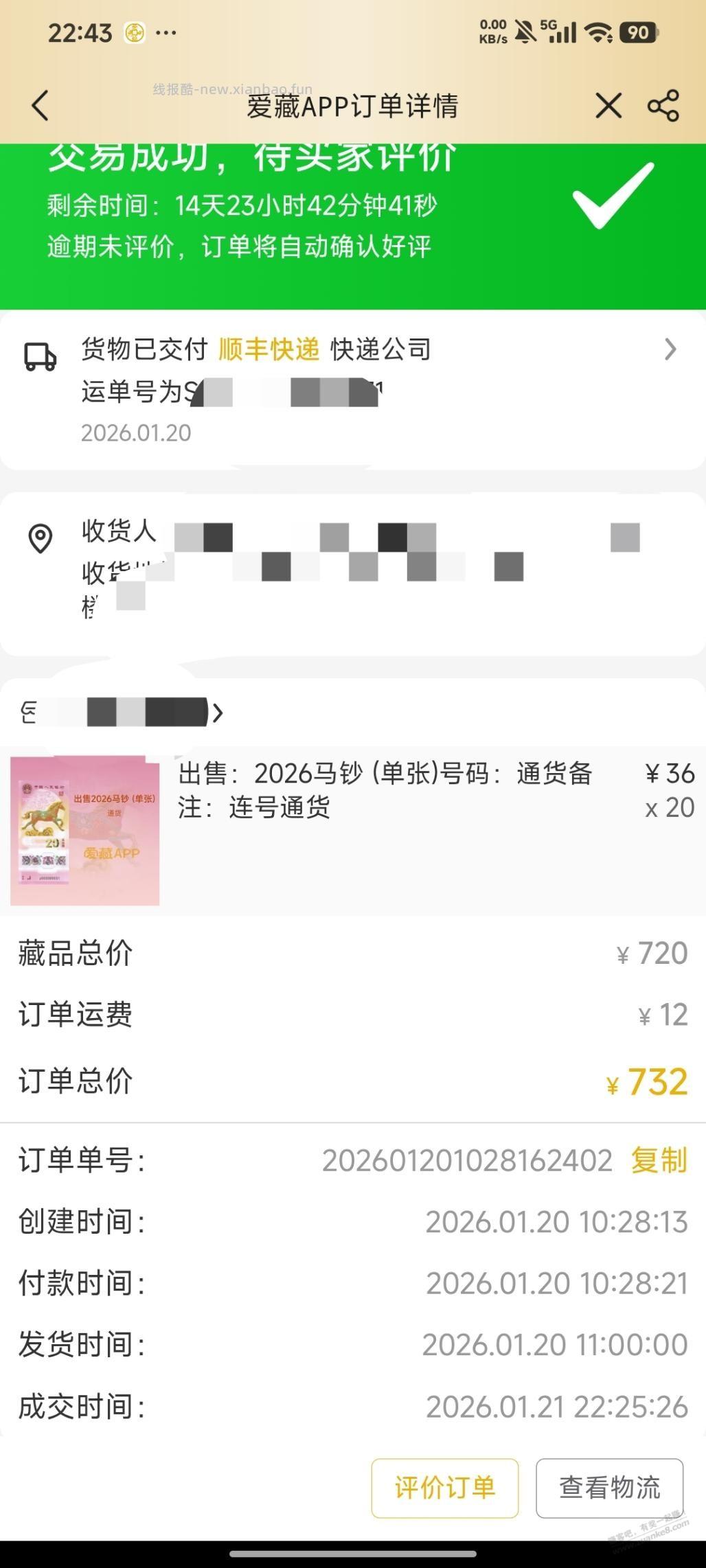Tap the 2026 horse banknote product thumbnail
706x1568 pixels.
point(84,831)
